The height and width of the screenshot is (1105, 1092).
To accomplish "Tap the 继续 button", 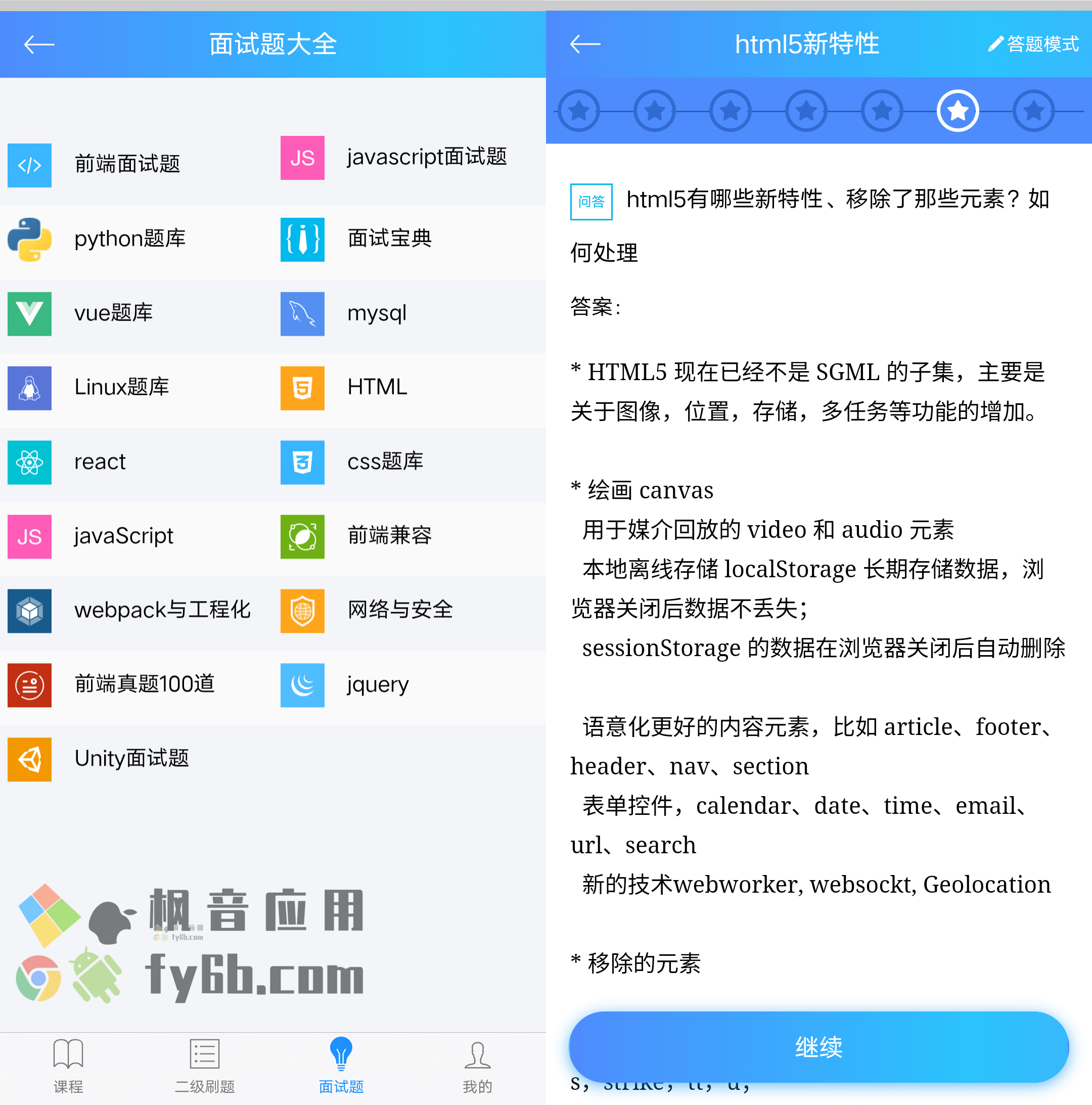I will click(818, 1047).
